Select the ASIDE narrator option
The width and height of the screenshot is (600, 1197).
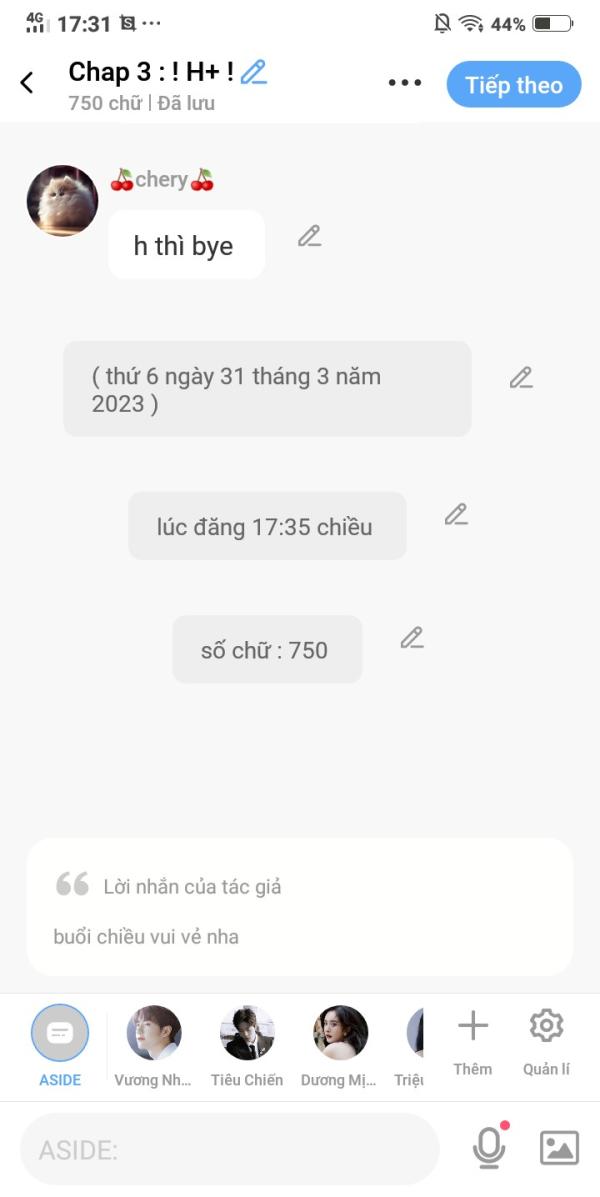(60, 1044)
